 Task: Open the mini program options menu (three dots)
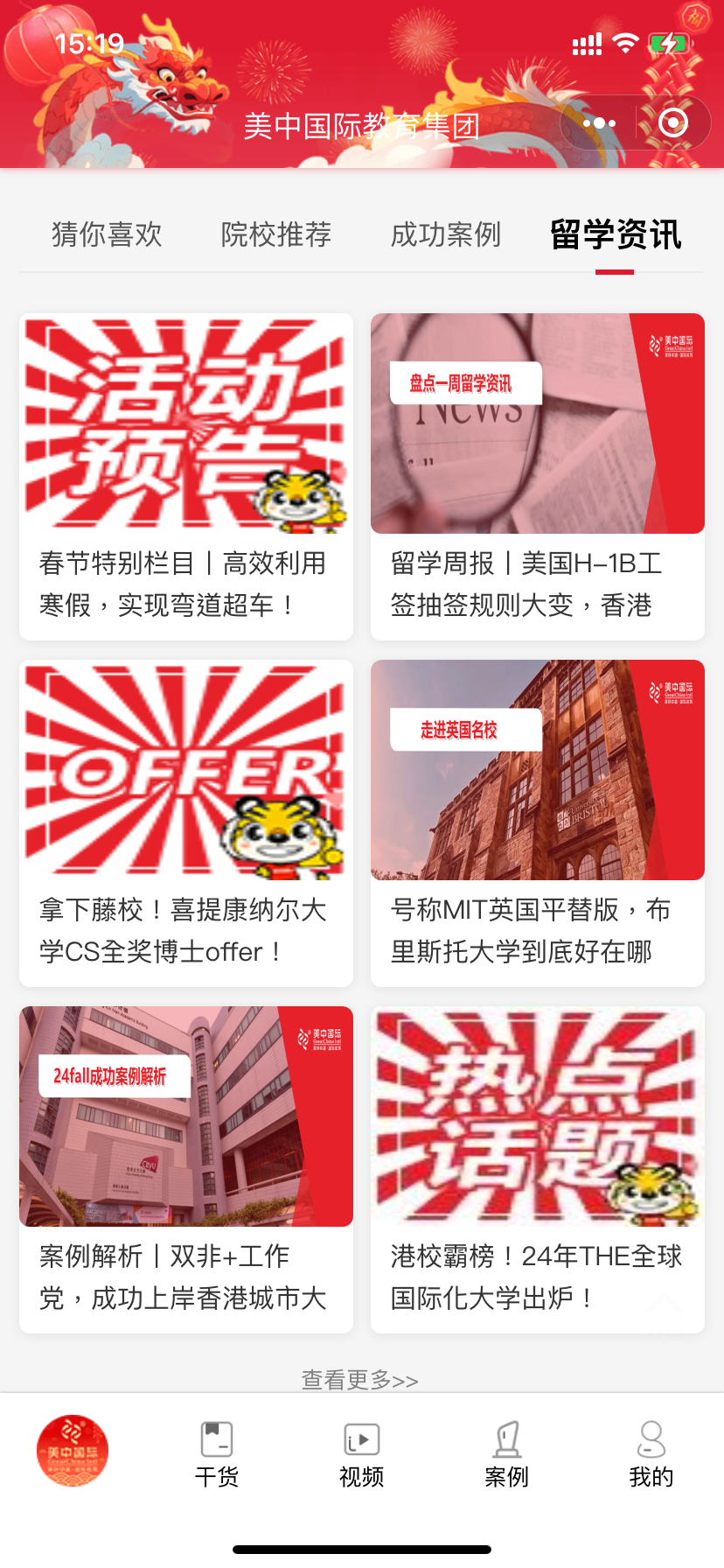click(x=597, y=122)
